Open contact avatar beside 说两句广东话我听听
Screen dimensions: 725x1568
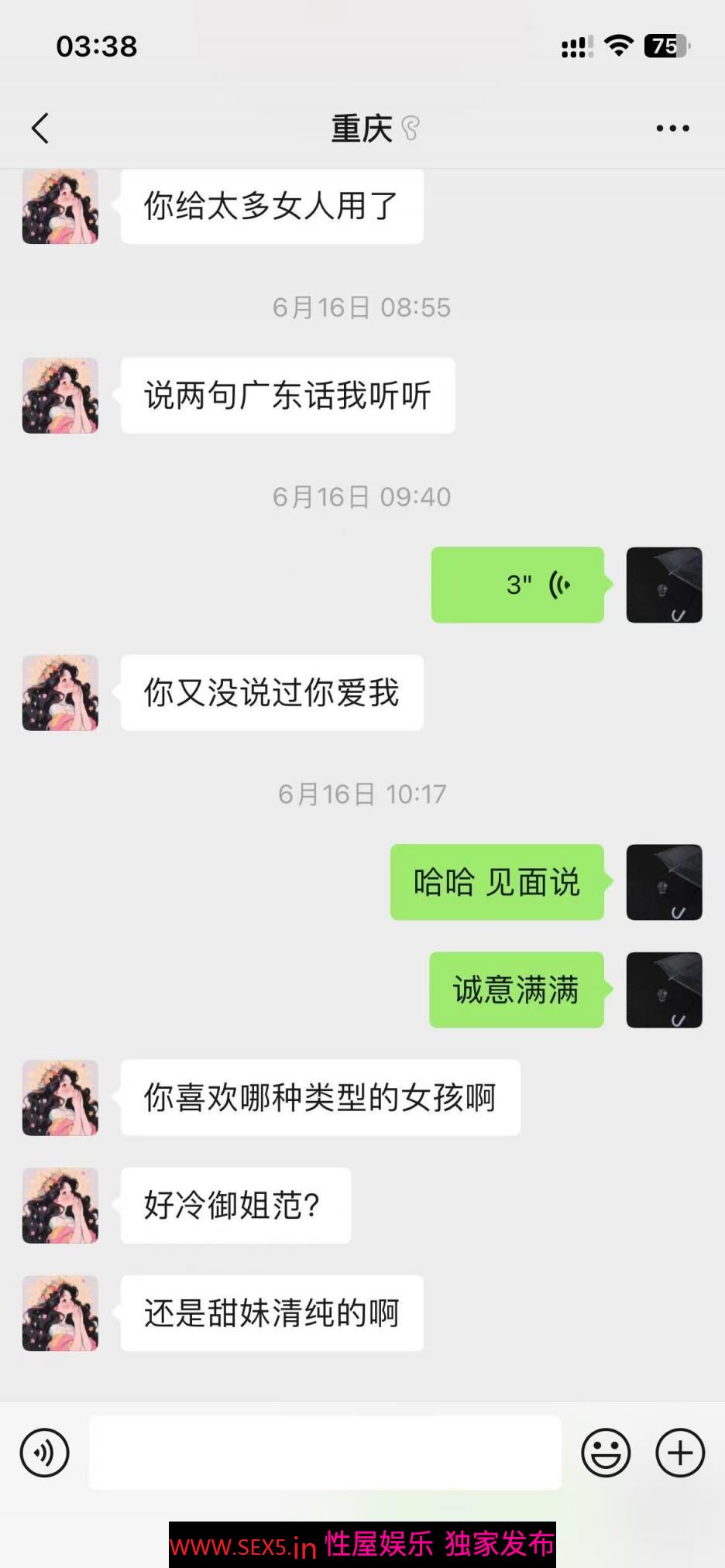[60, 396]
